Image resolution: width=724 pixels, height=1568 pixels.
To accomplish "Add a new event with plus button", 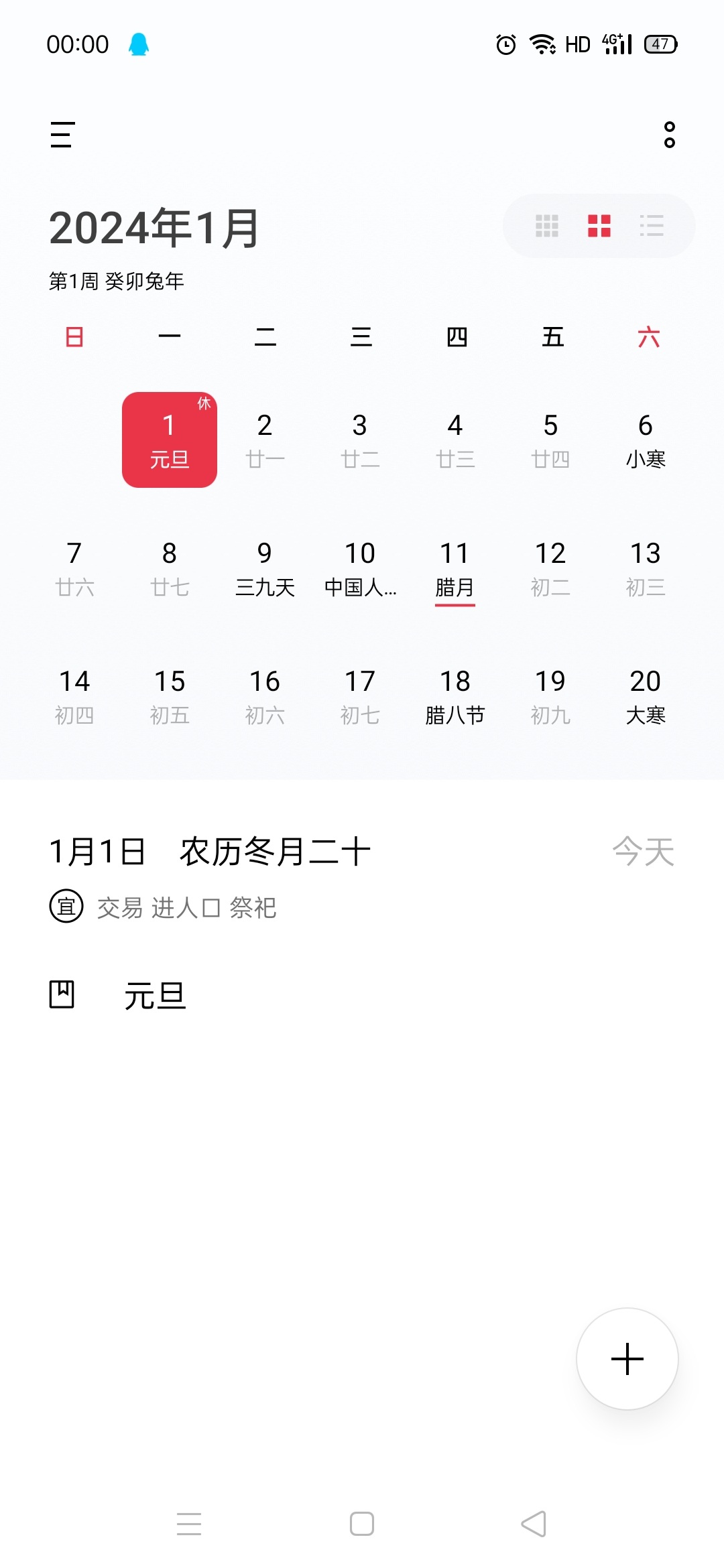I will tap(627, 1359).
